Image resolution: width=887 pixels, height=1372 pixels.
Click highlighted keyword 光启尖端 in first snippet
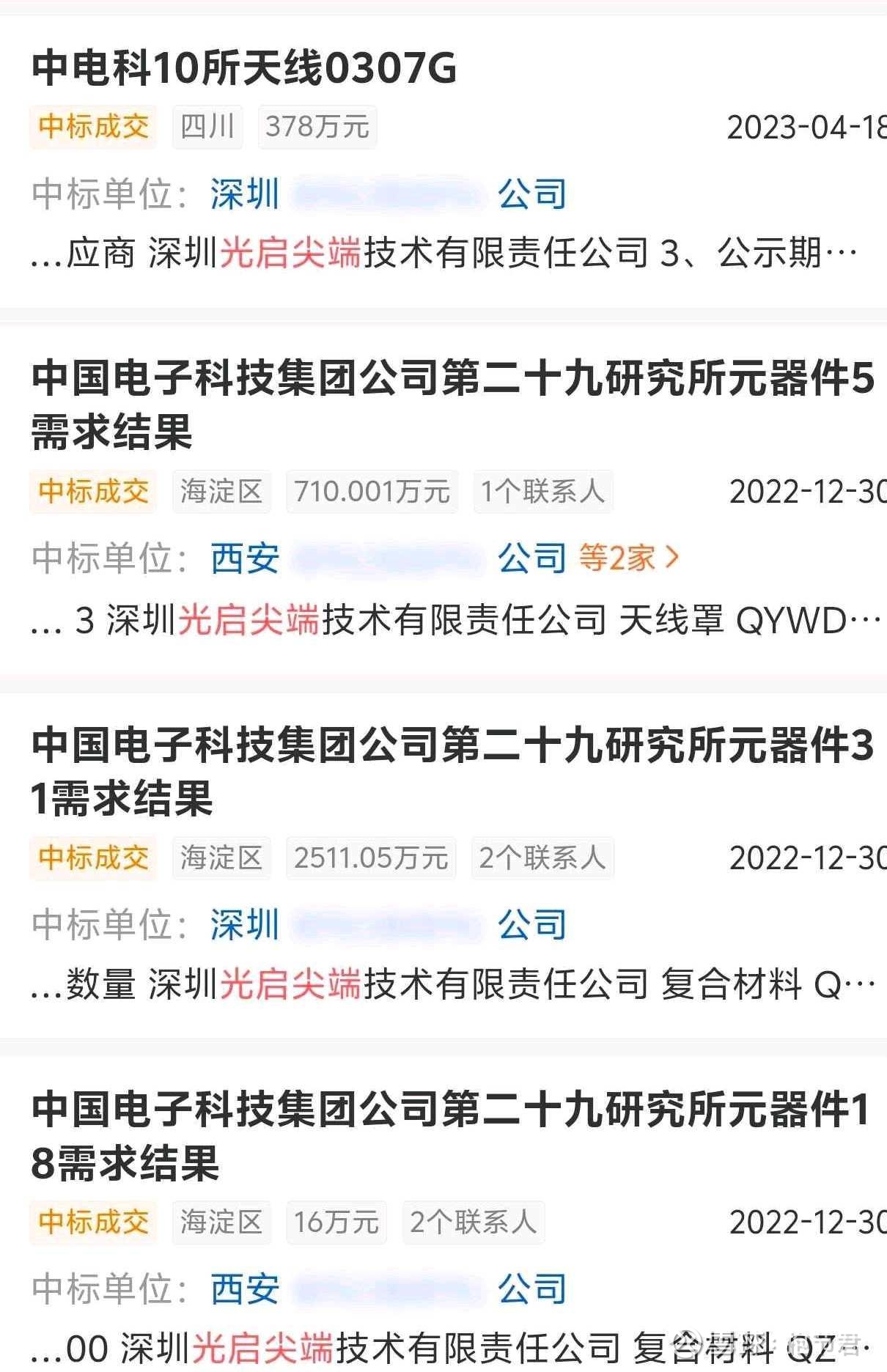point(292,253)
